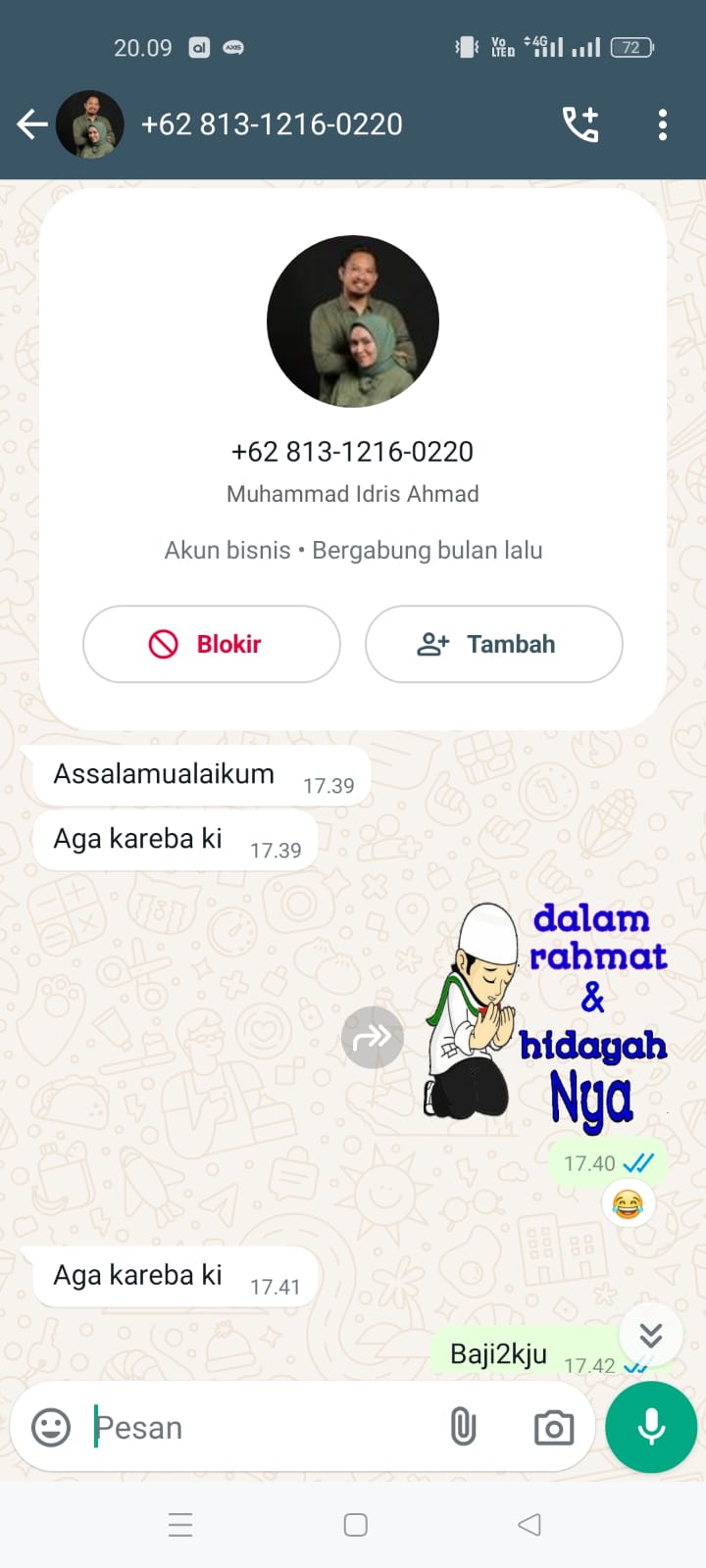Tap the microphone voice message button

click(651, 1427)
